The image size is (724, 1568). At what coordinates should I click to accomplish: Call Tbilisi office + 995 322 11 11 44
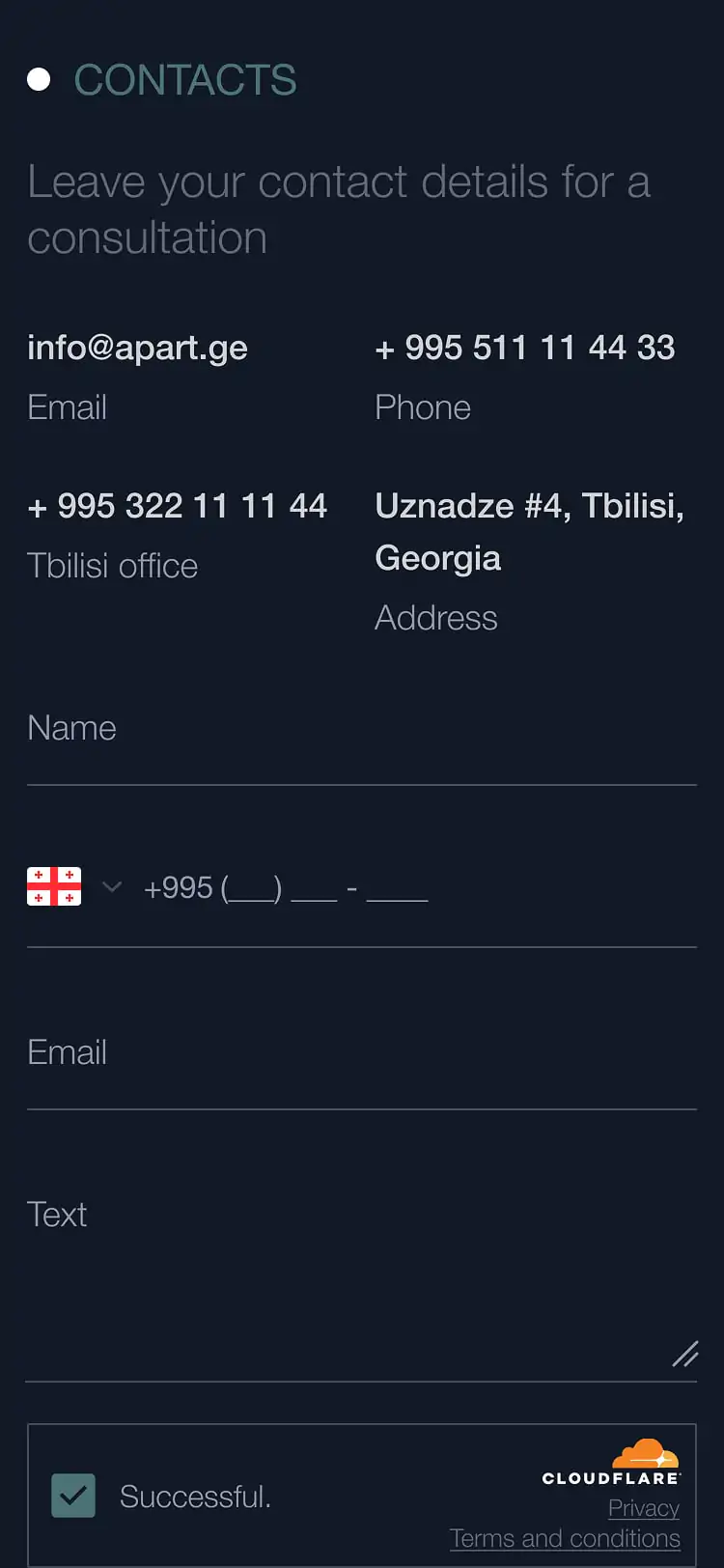pyautogui.click(x=178, y=506)
